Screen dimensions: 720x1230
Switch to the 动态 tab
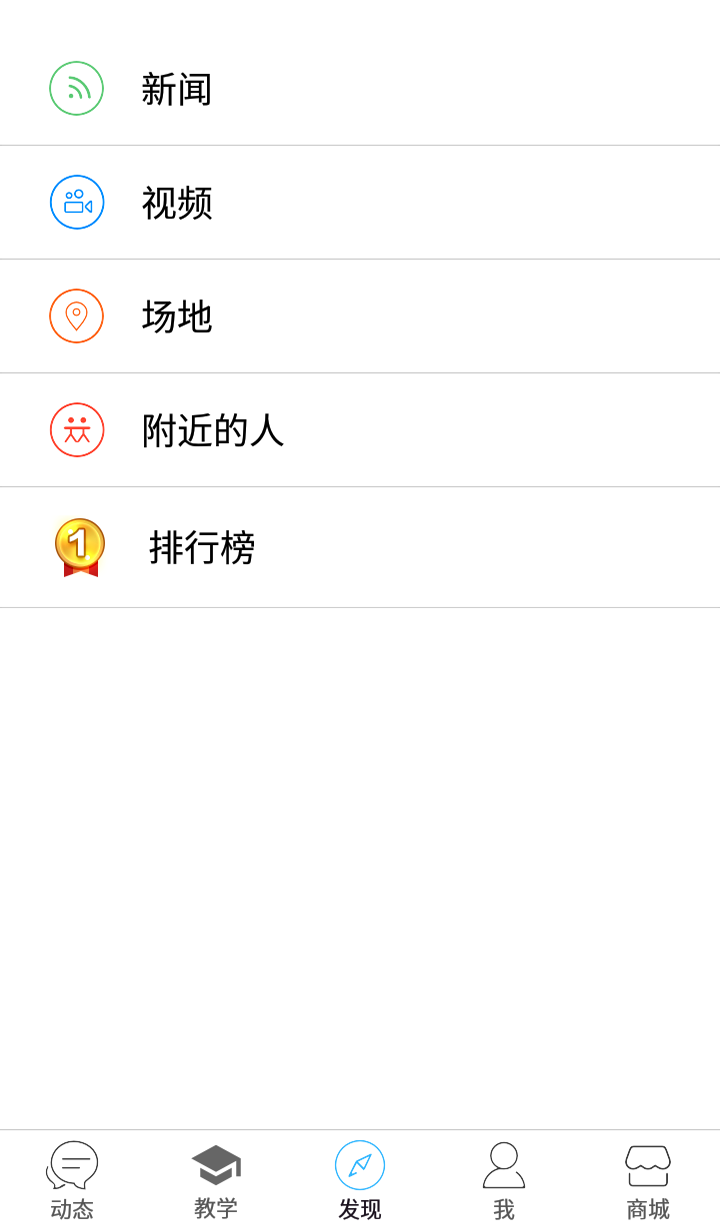[72, 1181]
